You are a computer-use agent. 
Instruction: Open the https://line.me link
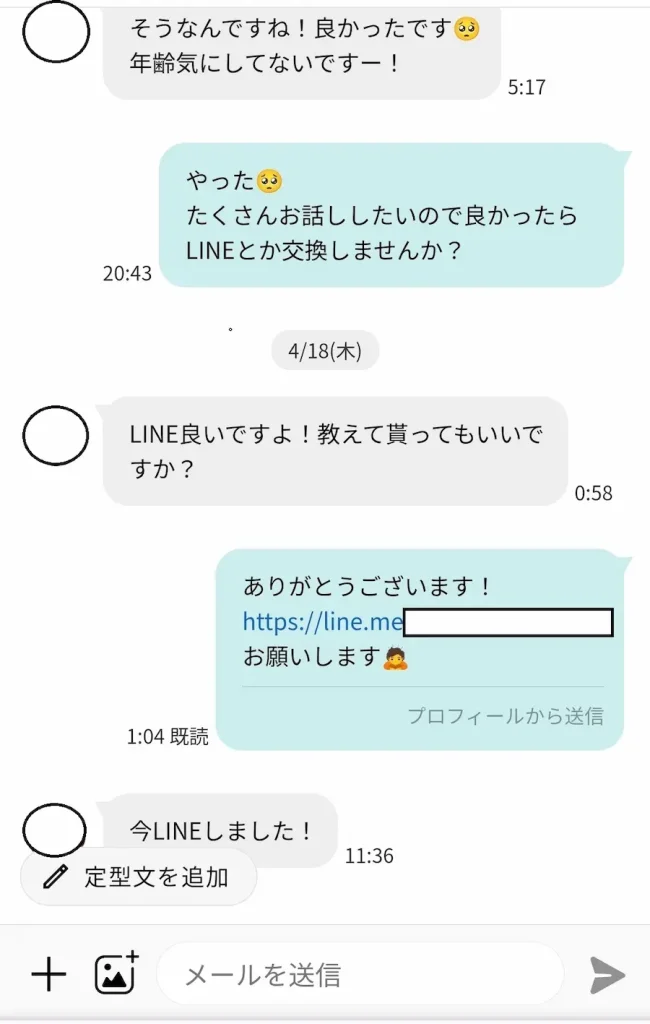point(322,622)
